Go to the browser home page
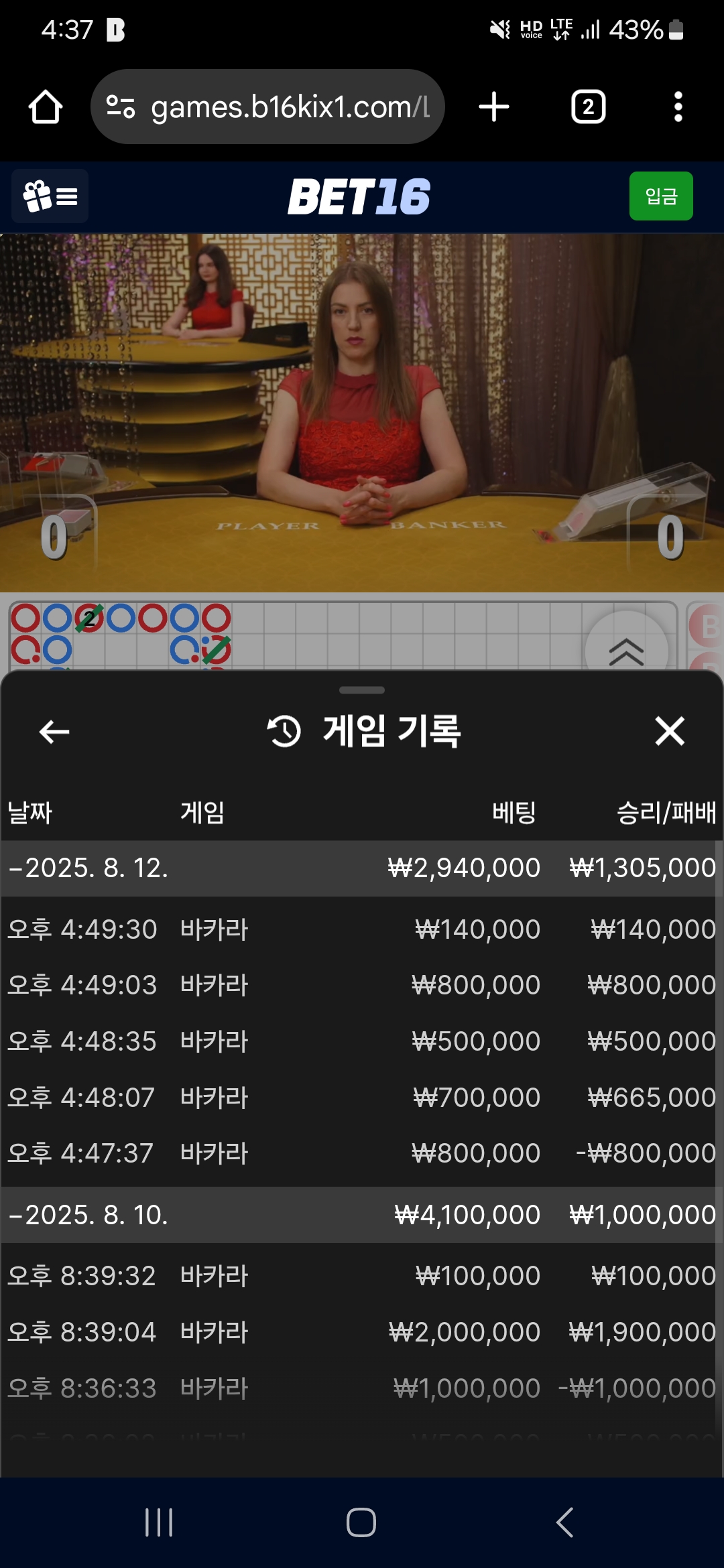Viewport: 724px width, 1568px height. click(46, 107)
